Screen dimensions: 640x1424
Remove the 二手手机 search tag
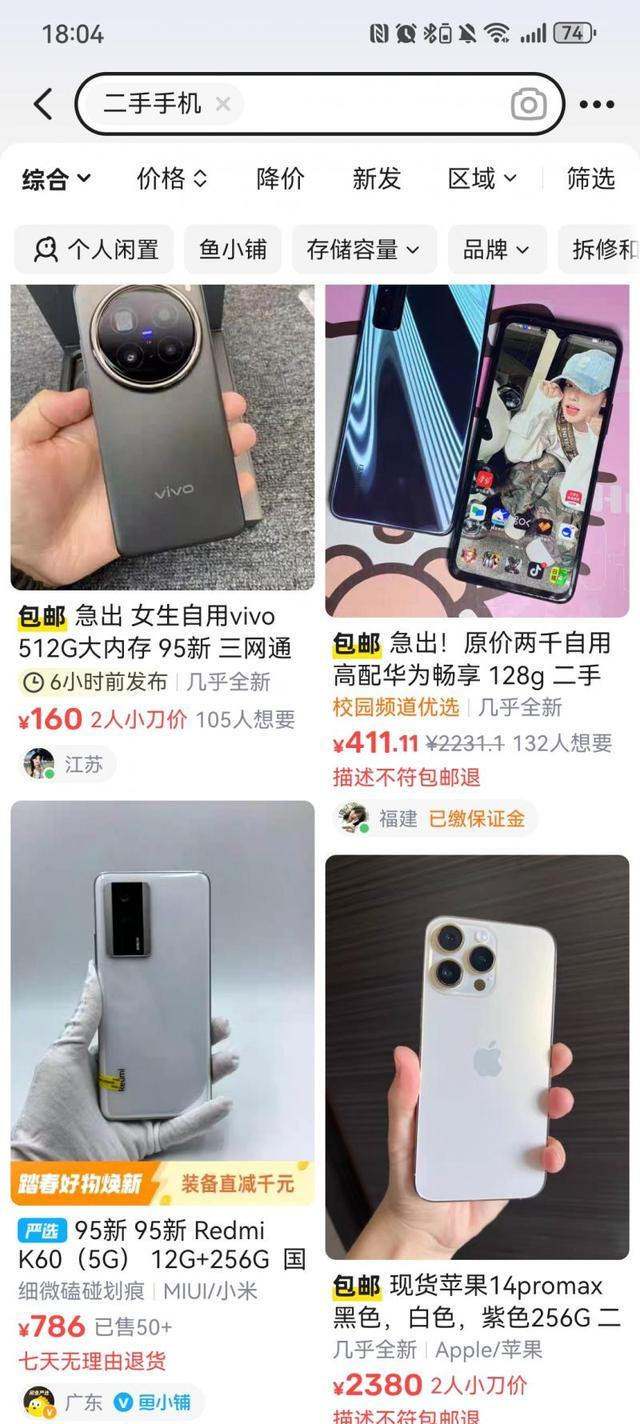223,104
